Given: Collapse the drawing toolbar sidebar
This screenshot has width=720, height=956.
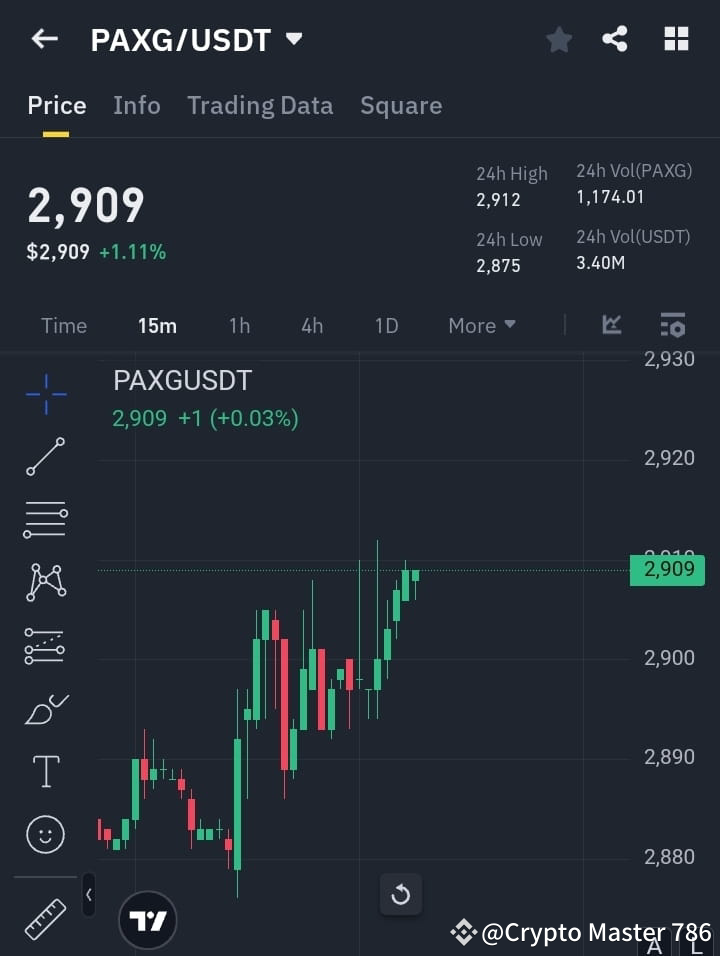Looking at the screenshot, I should coord(89,895).
